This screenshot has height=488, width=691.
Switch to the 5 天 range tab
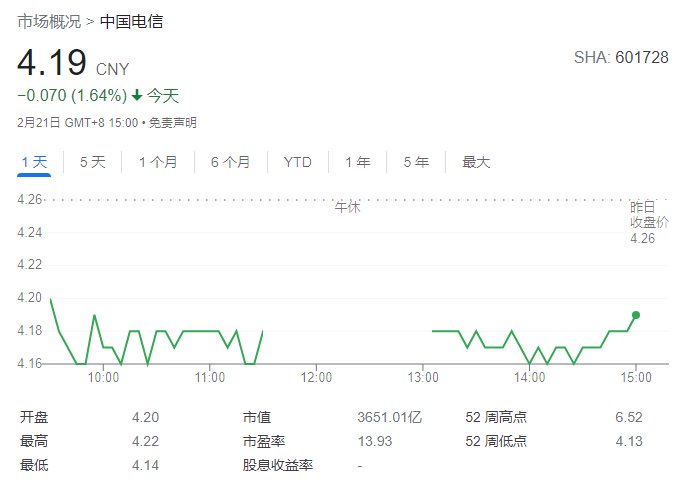92,162
